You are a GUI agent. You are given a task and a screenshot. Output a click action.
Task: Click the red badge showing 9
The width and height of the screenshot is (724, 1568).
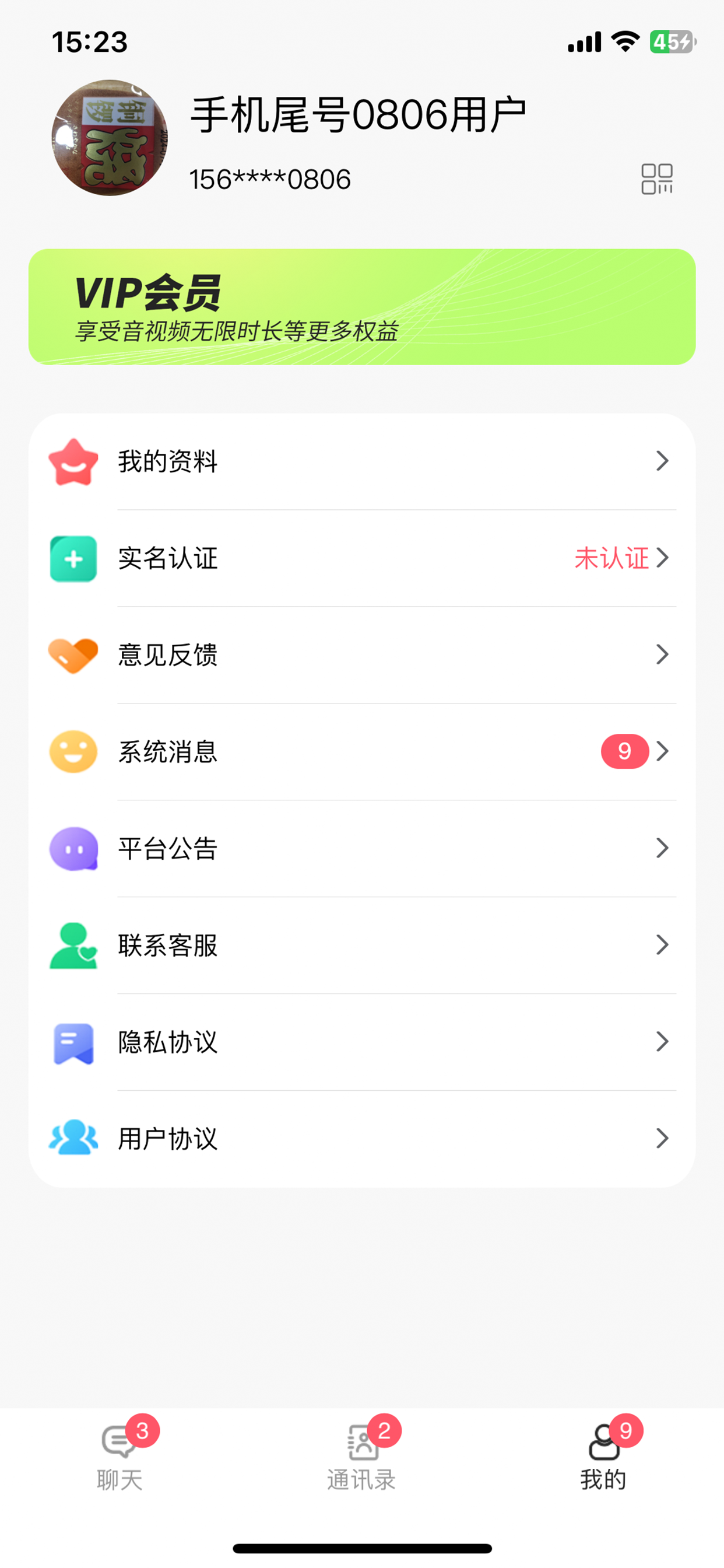(625, 751)
